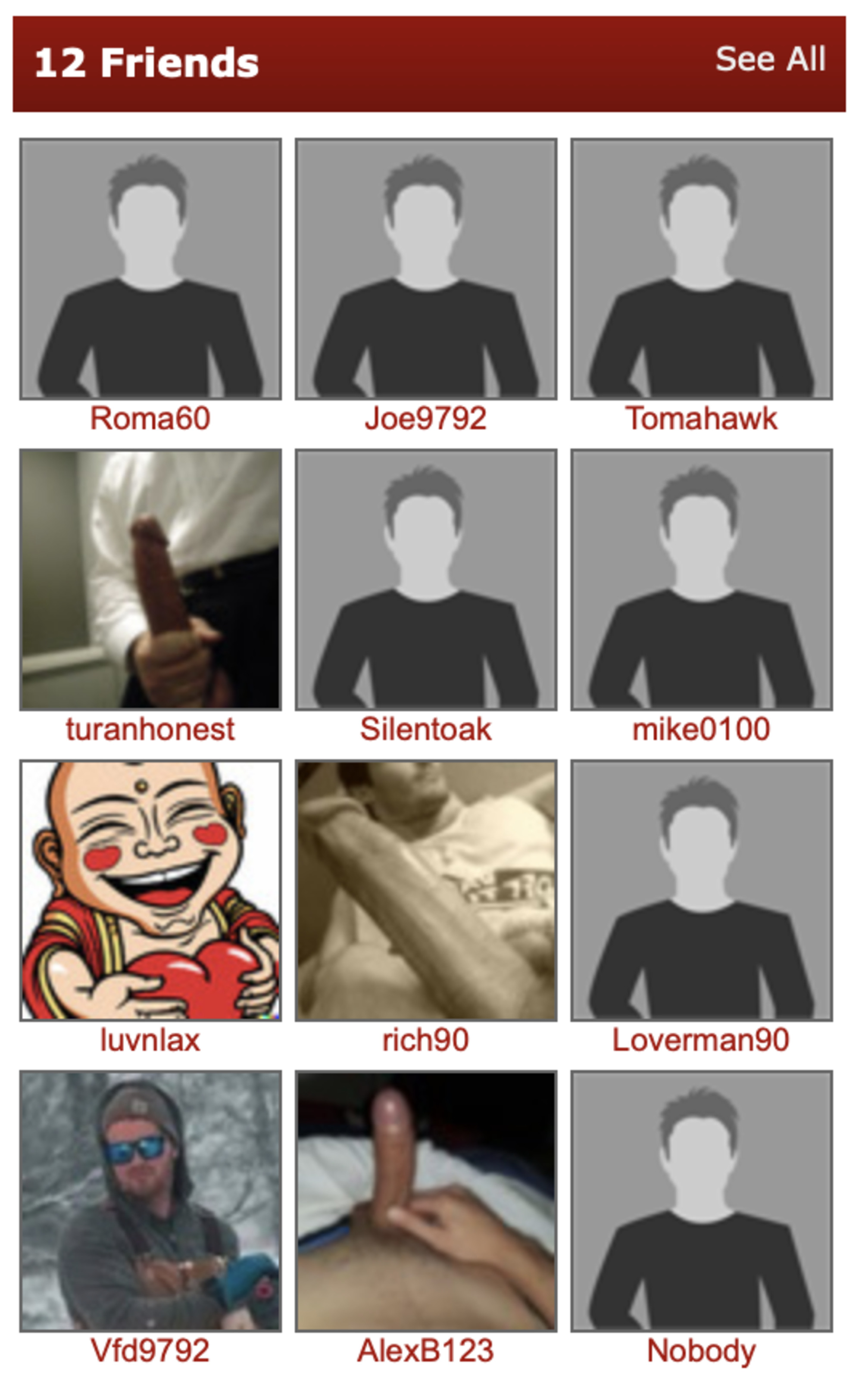
Task: Open Nobody's profile tile
Action: point(701,1200)
